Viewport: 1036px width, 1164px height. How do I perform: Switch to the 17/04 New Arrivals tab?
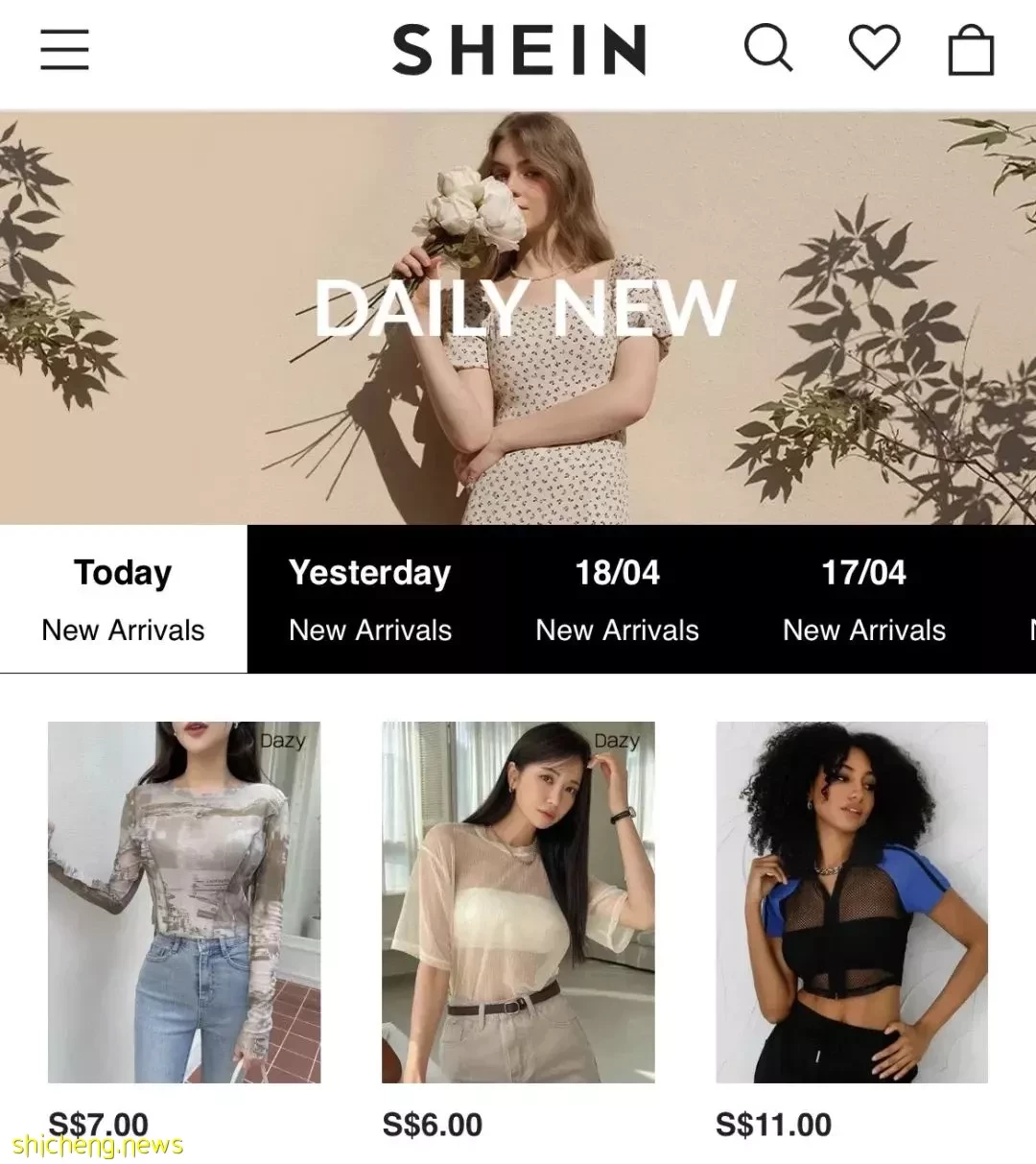tap(863, 600)
